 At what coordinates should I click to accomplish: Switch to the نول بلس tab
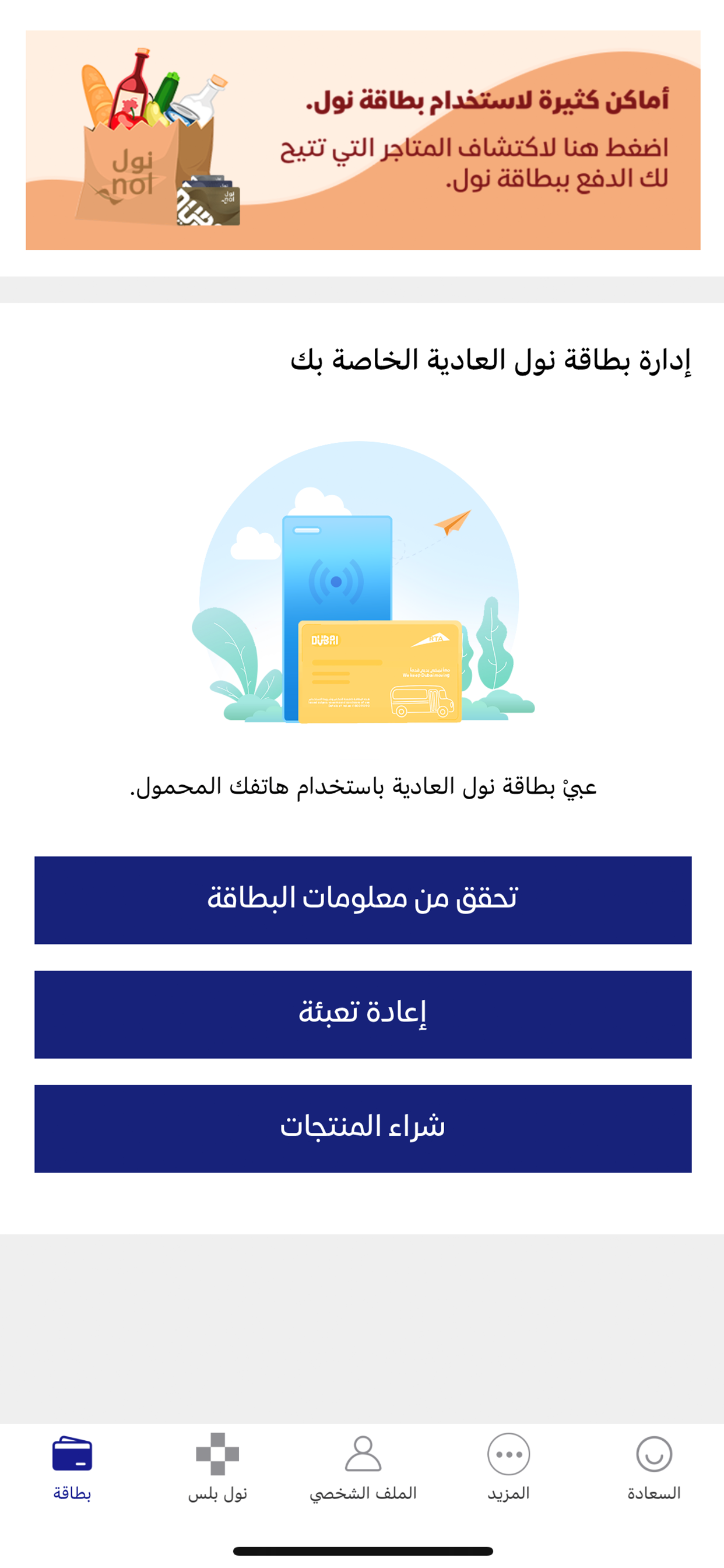pyautogui.click(x=217, y=1468)
